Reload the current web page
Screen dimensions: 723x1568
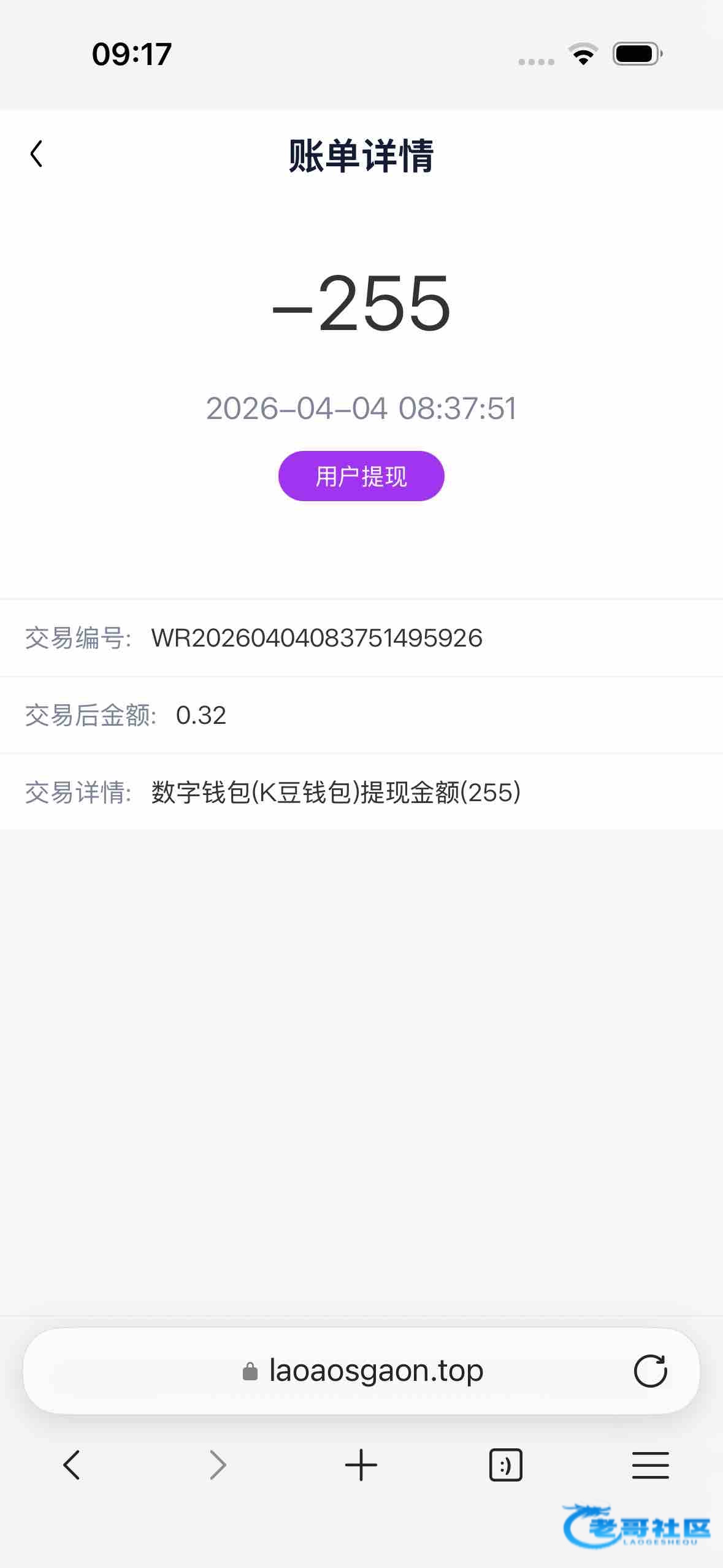click(x=650, y=1370)
